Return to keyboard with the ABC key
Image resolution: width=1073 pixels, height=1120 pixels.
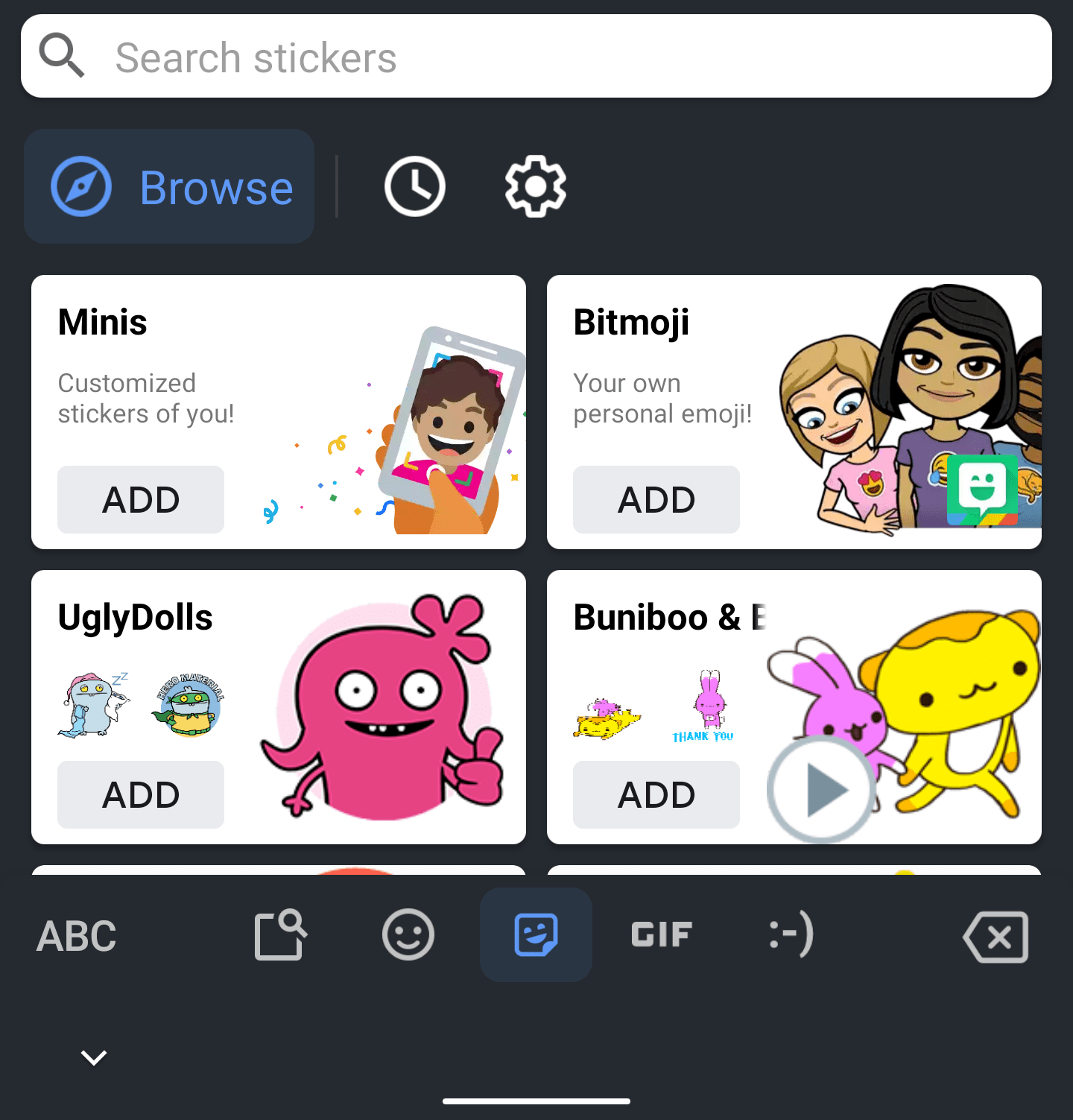click(x=75, y=936)
